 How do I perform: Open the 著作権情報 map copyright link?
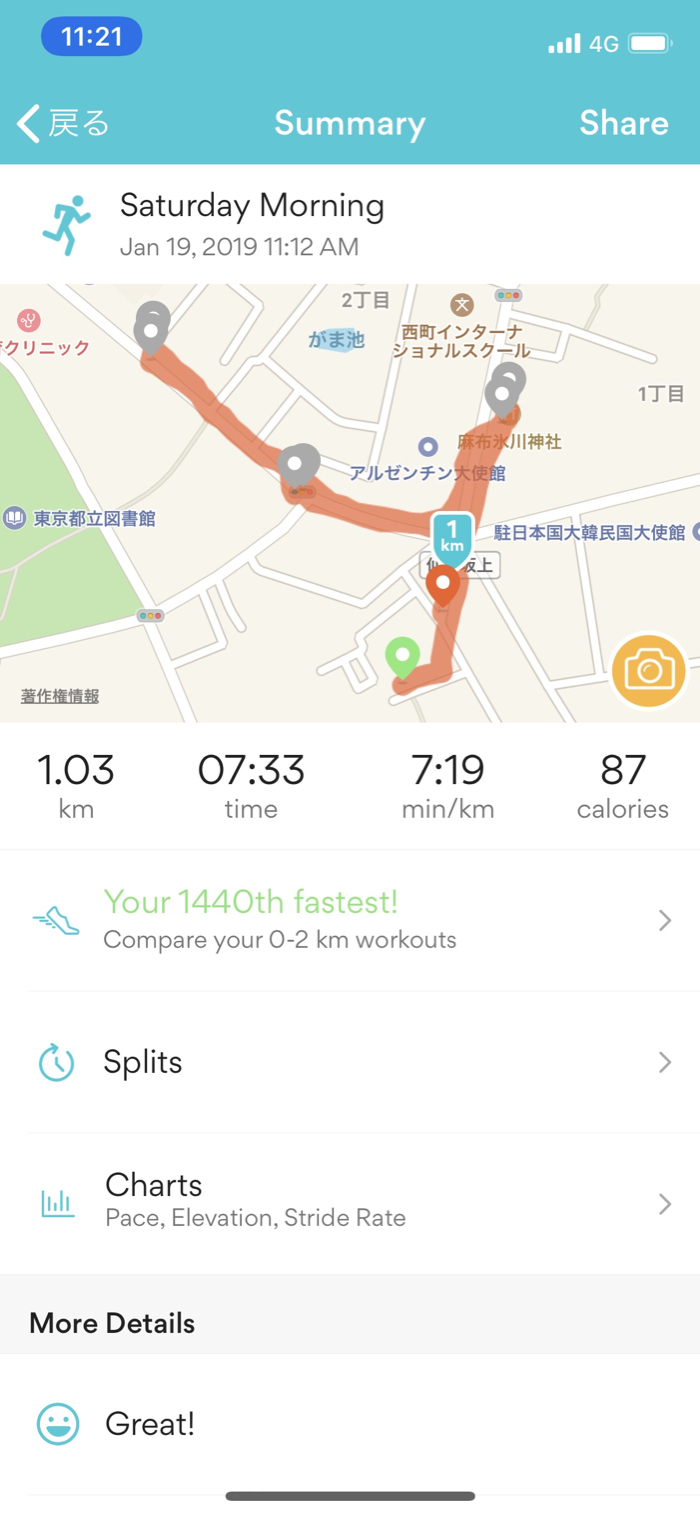point(60,697)
